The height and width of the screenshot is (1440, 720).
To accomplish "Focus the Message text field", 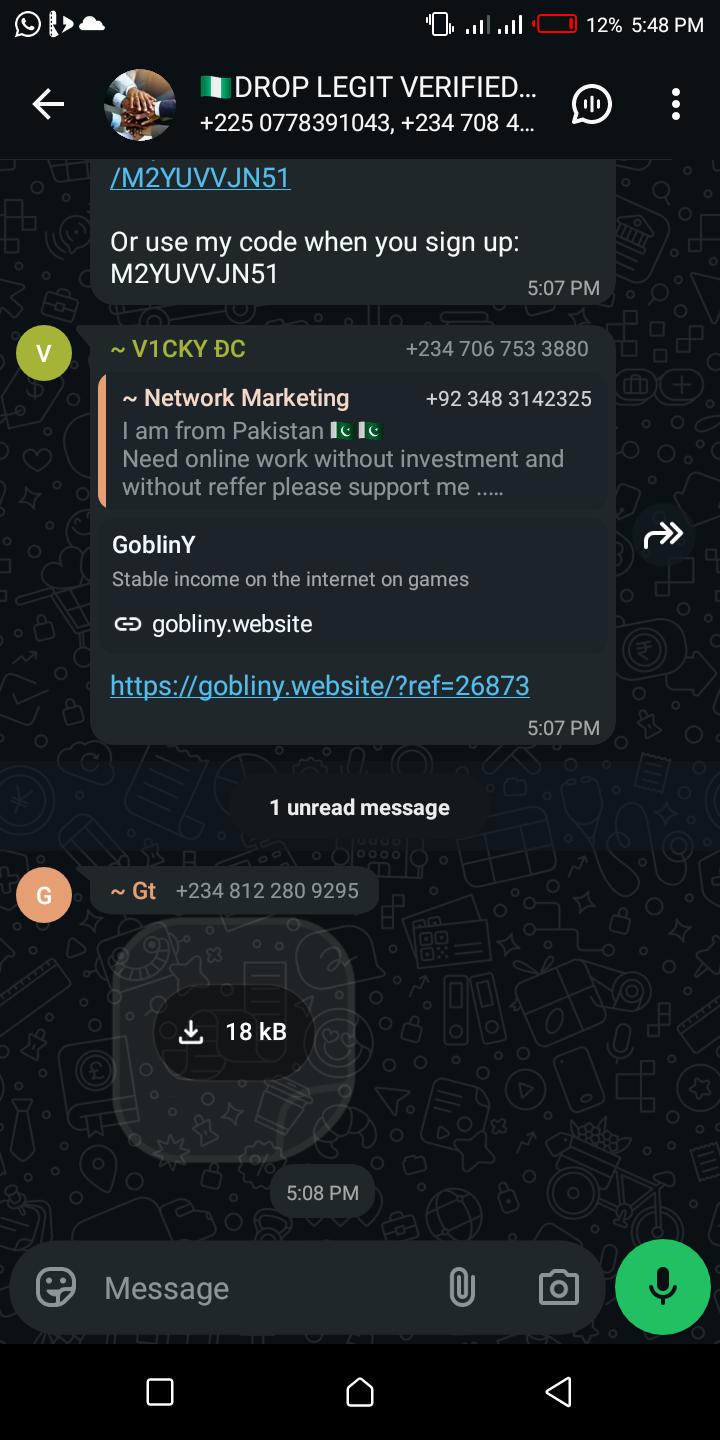I will click(260, 1288).
